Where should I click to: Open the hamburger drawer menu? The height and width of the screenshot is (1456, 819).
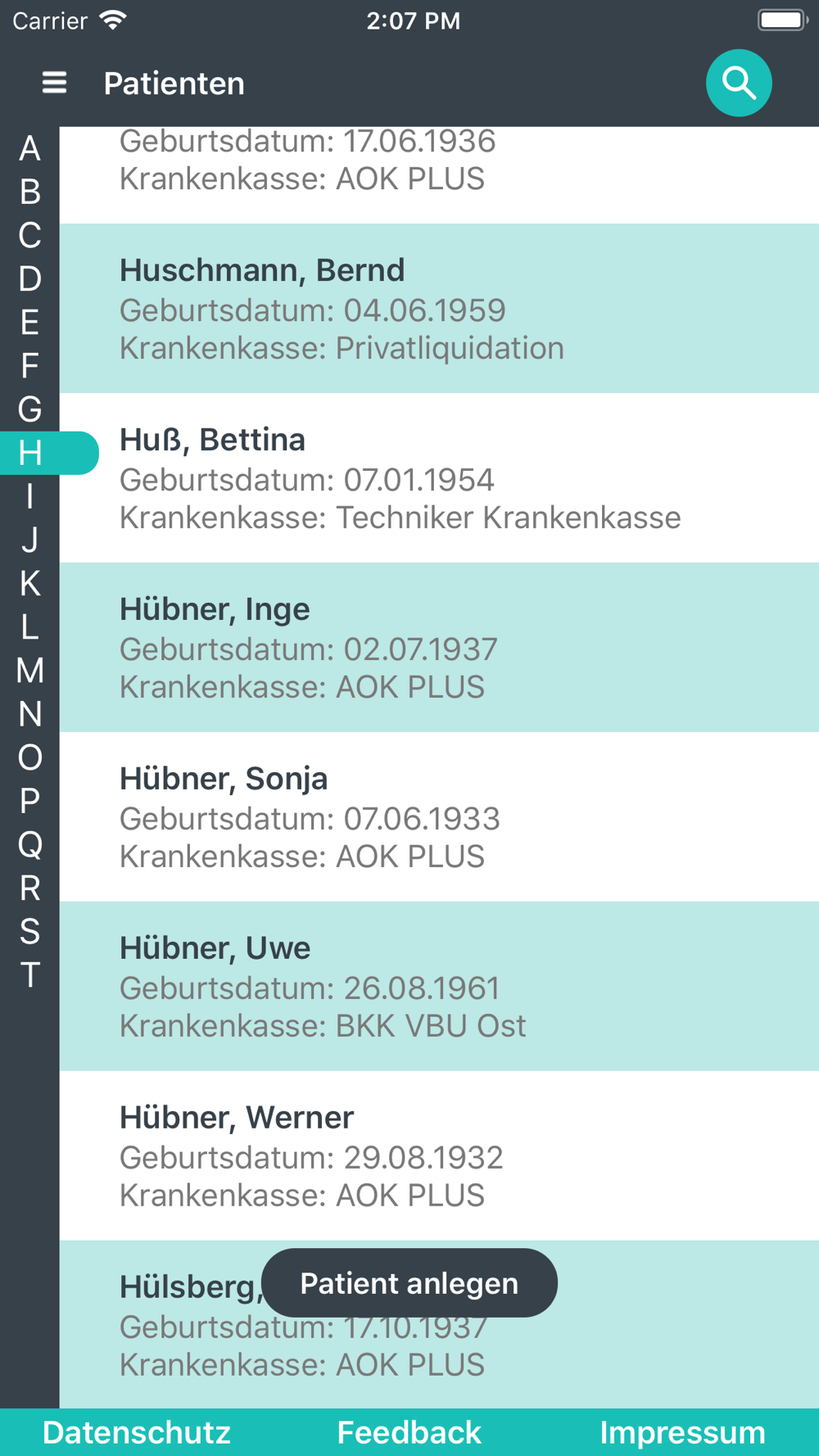click(x=54, y=83)
